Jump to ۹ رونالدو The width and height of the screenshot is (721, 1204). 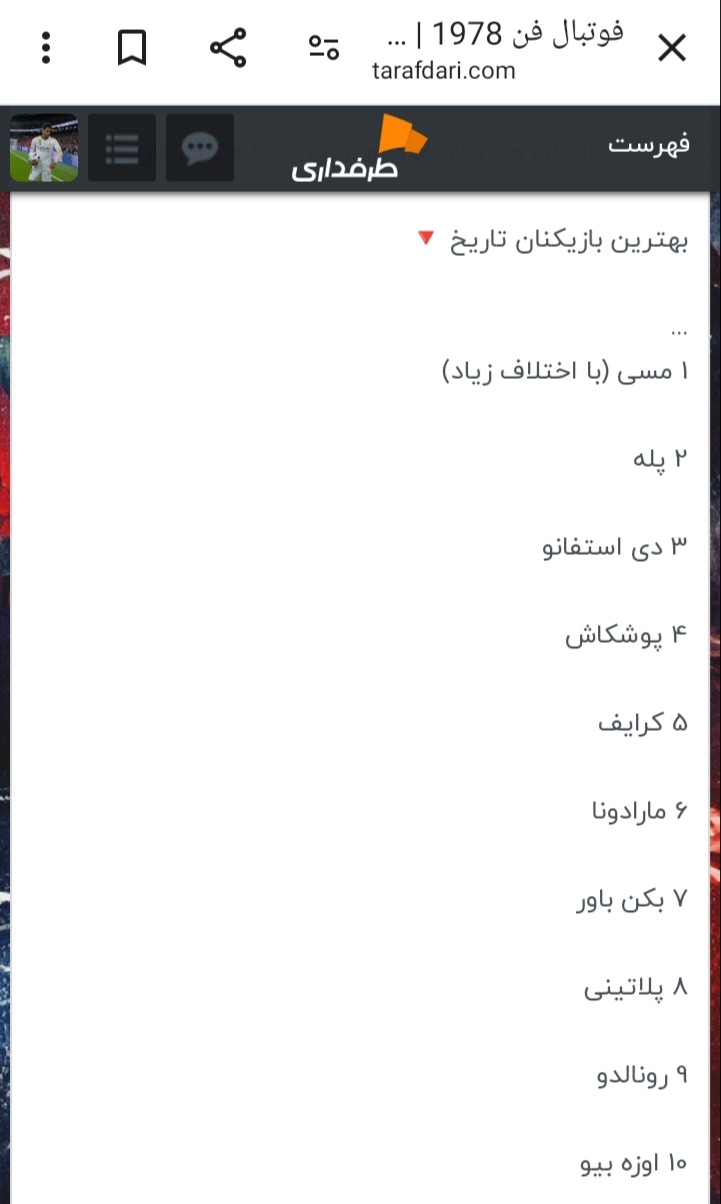(x=642, y=1075)
